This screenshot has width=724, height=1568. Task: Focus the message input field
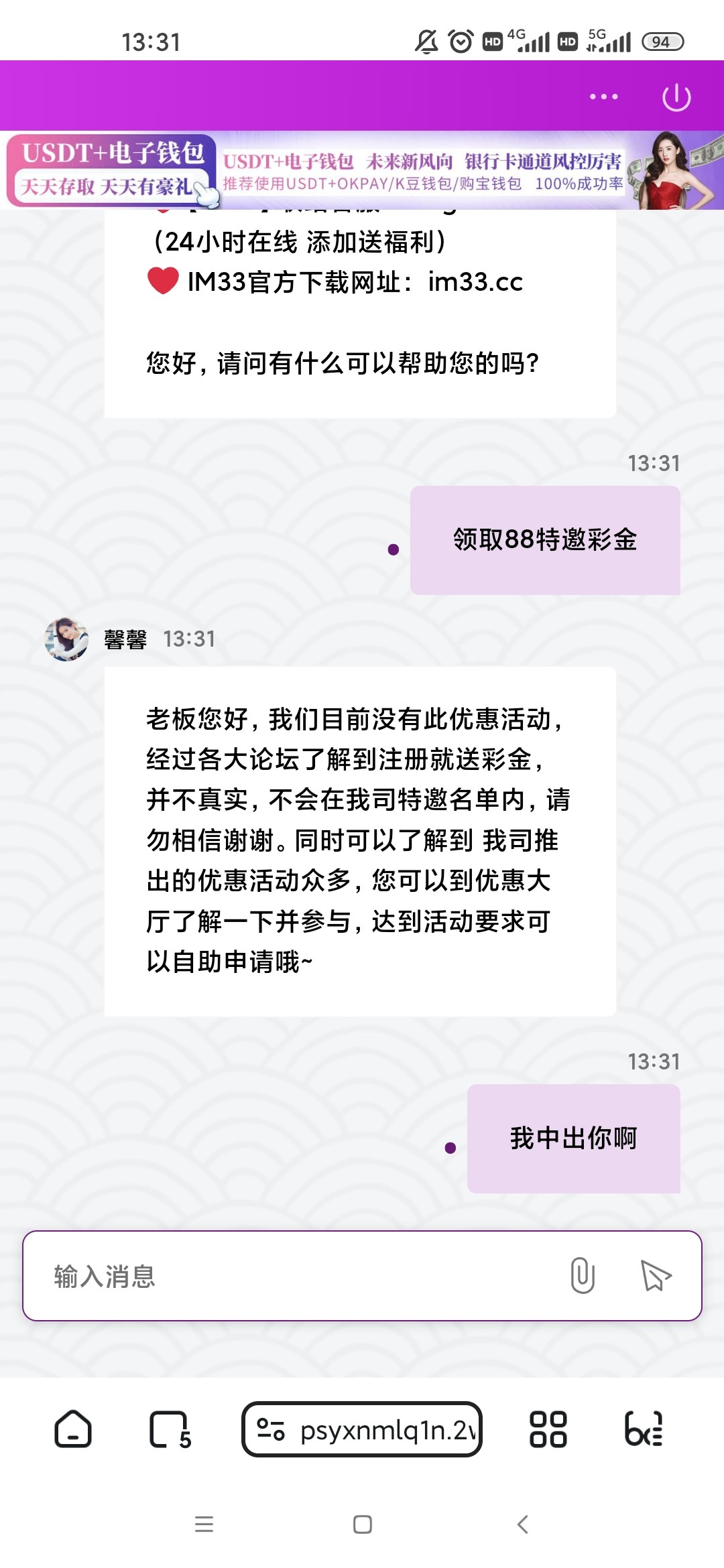[295, 1276]
